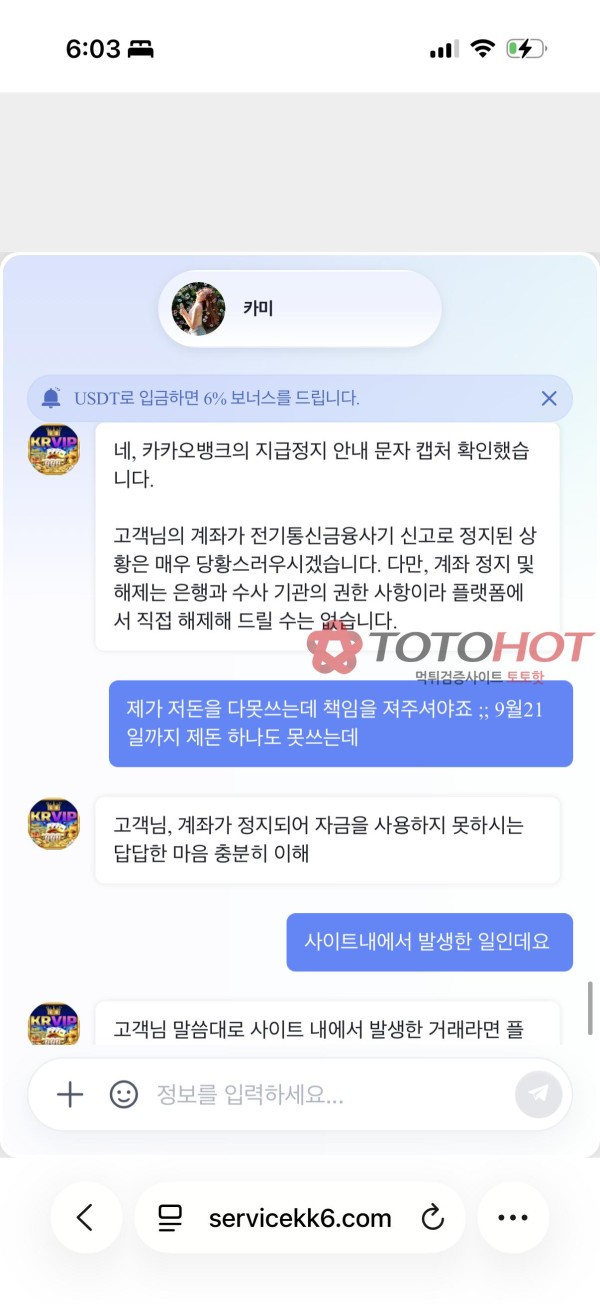Go back in the browser
This screenshot has width=600, height=1304.
click(x=86, y=1217)
